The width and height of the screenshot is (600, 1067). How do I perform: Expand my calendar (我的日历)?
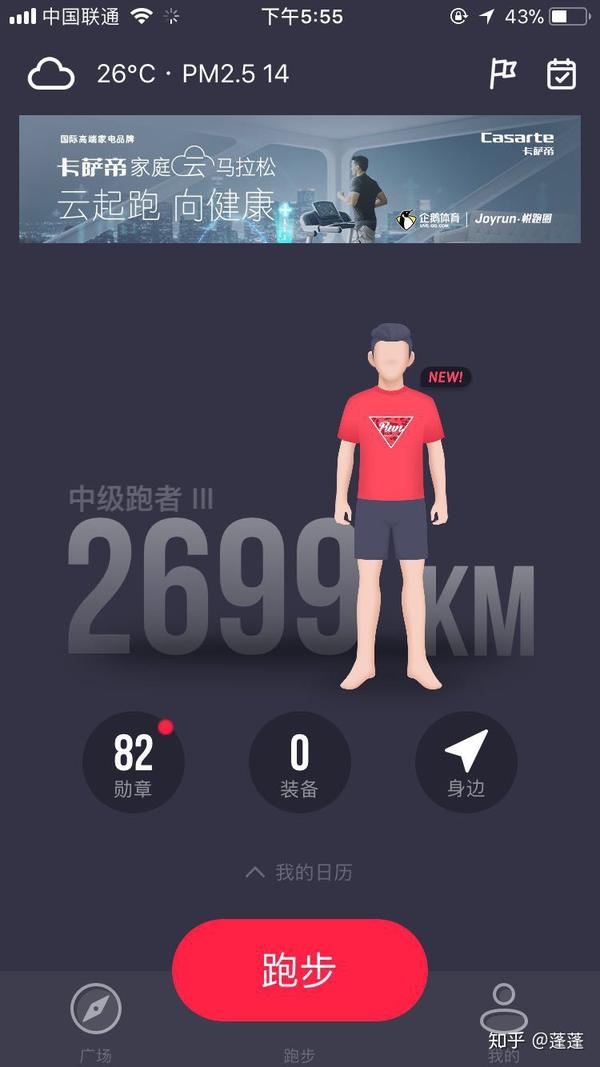[x=299, y=872]
